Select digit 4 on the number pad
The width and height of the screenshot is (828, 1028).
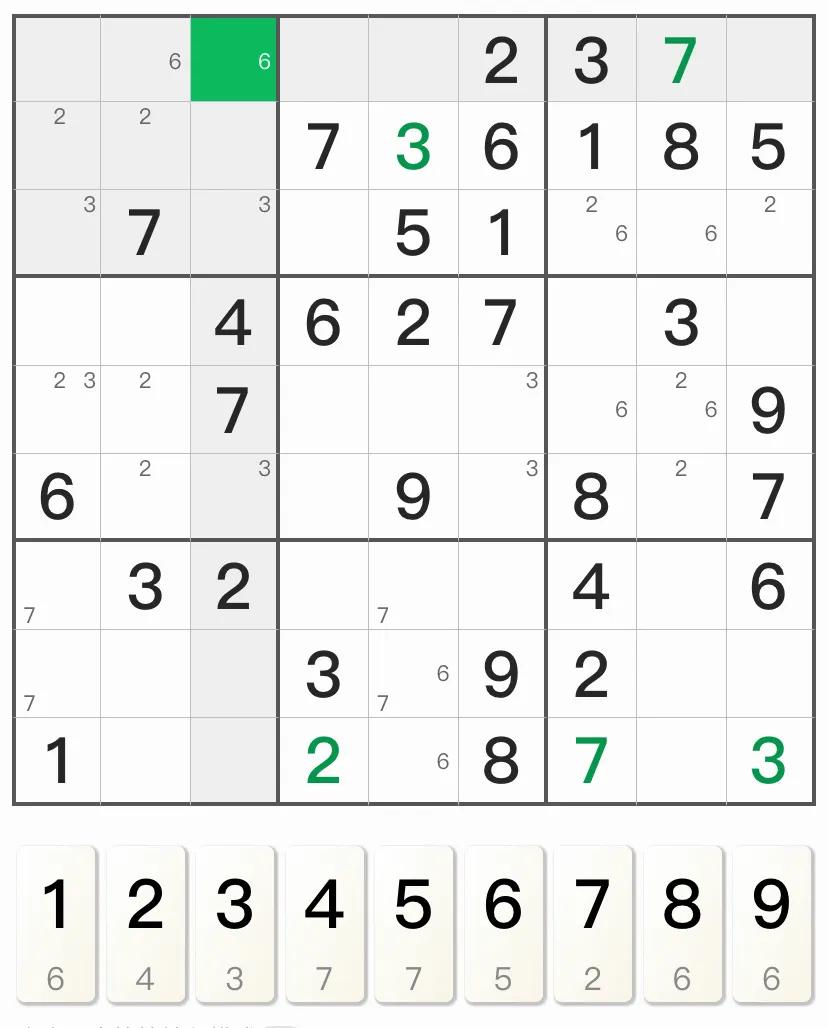tap(324, 922)
